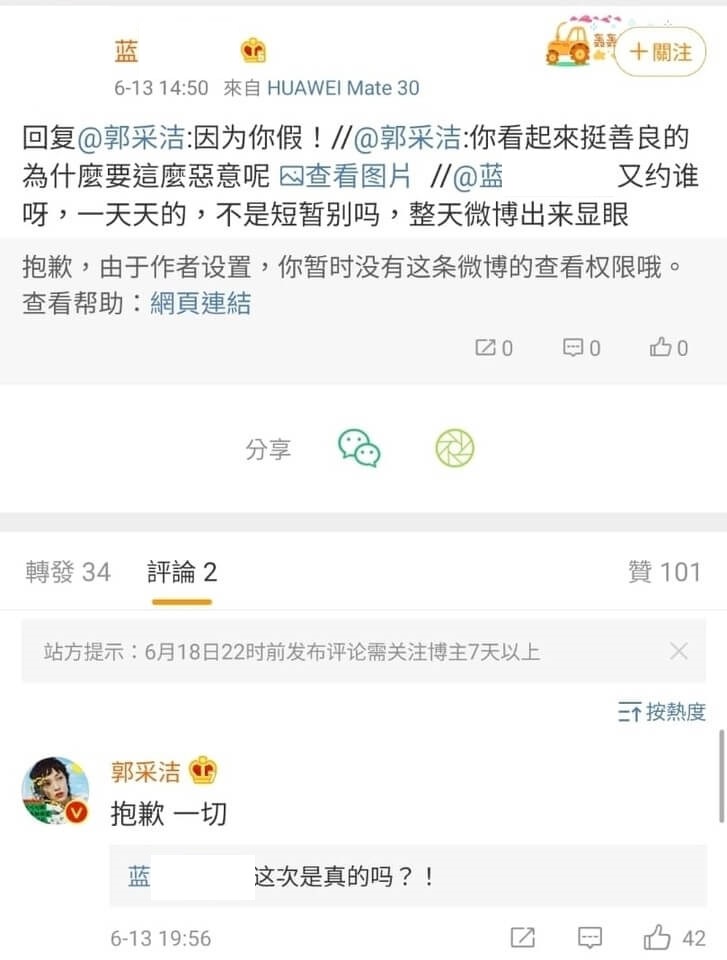The height and width of the screenshot is (960, 727).
Task: Open the 查看图片 image link
Action: 344,176
